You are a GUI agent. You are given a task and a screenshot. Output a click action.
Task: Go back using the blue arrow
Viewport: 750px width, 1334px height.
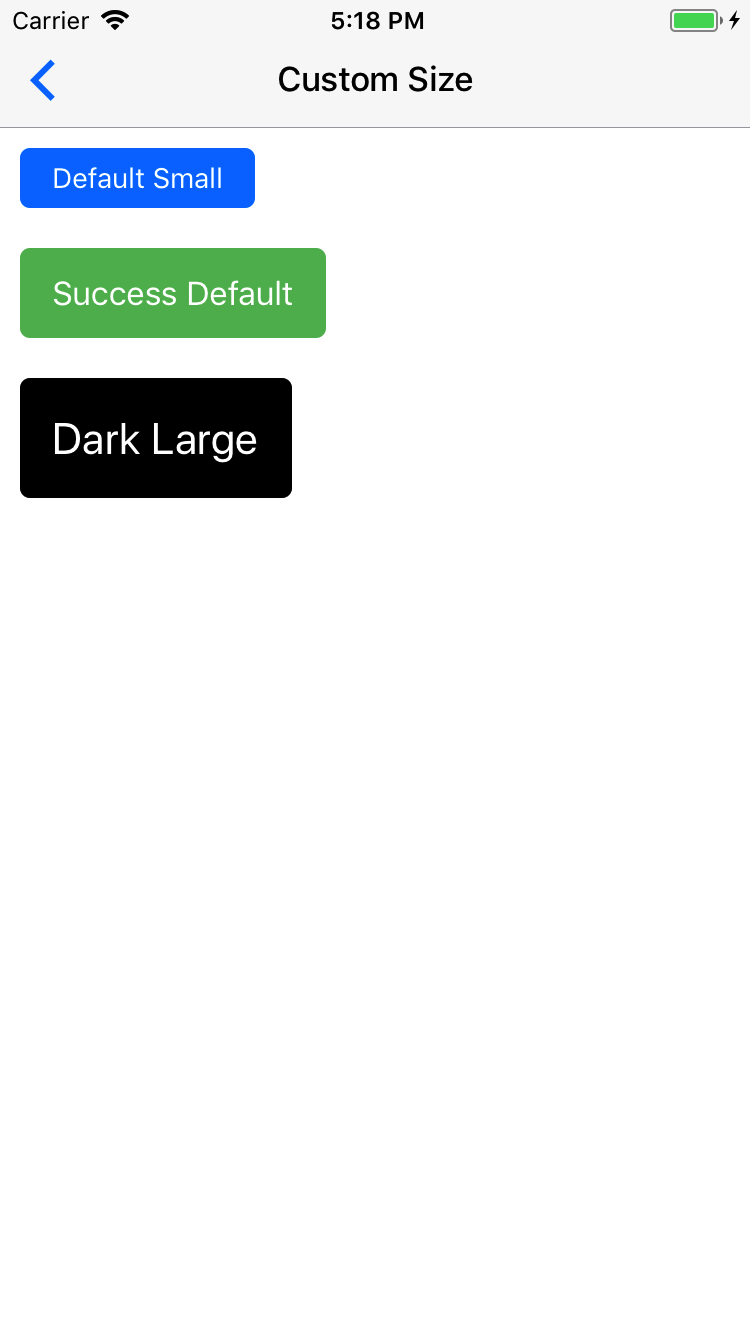[x=43, y=80]
